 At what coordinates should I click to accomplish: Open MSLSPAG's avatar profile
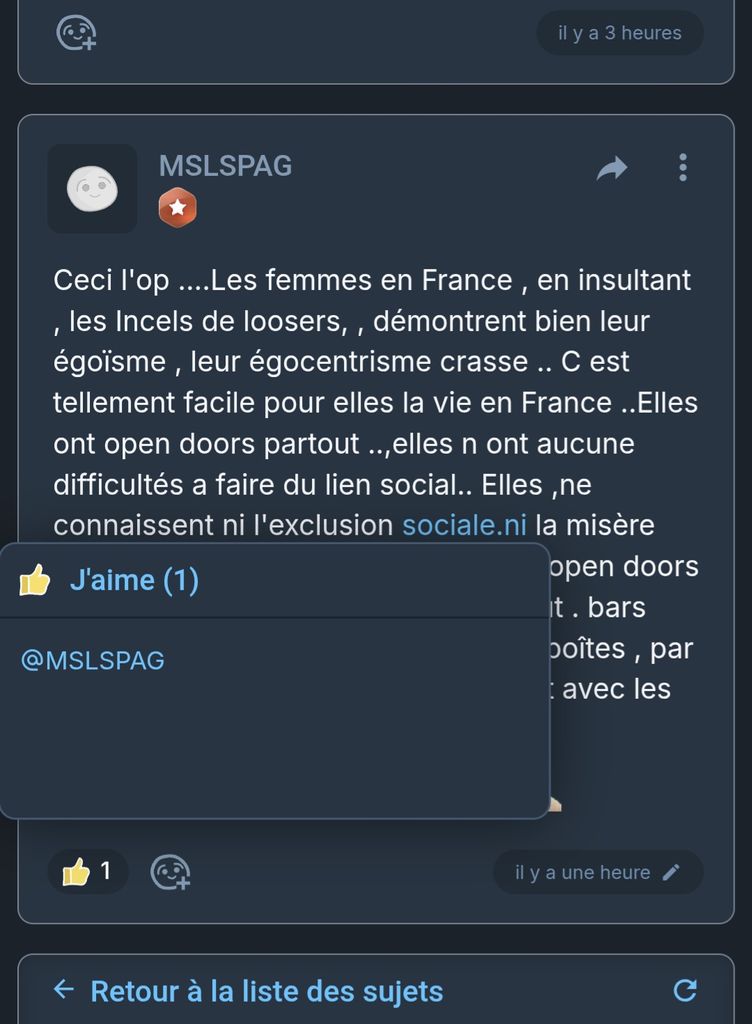pos(92,188)
